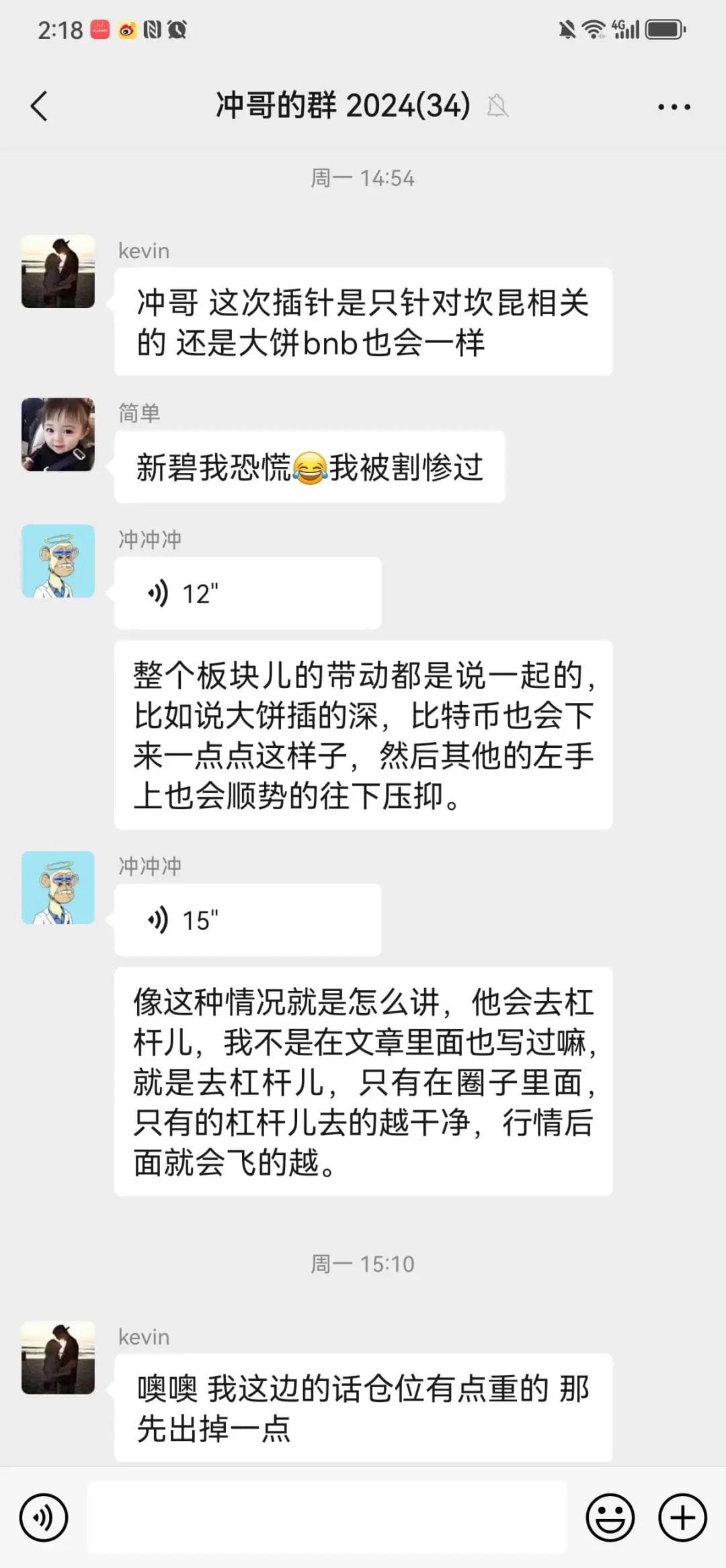Viewport: 726px width, 1568px height.
Task: Play the 12-second voice message
Action: click(x=247, y=593)
